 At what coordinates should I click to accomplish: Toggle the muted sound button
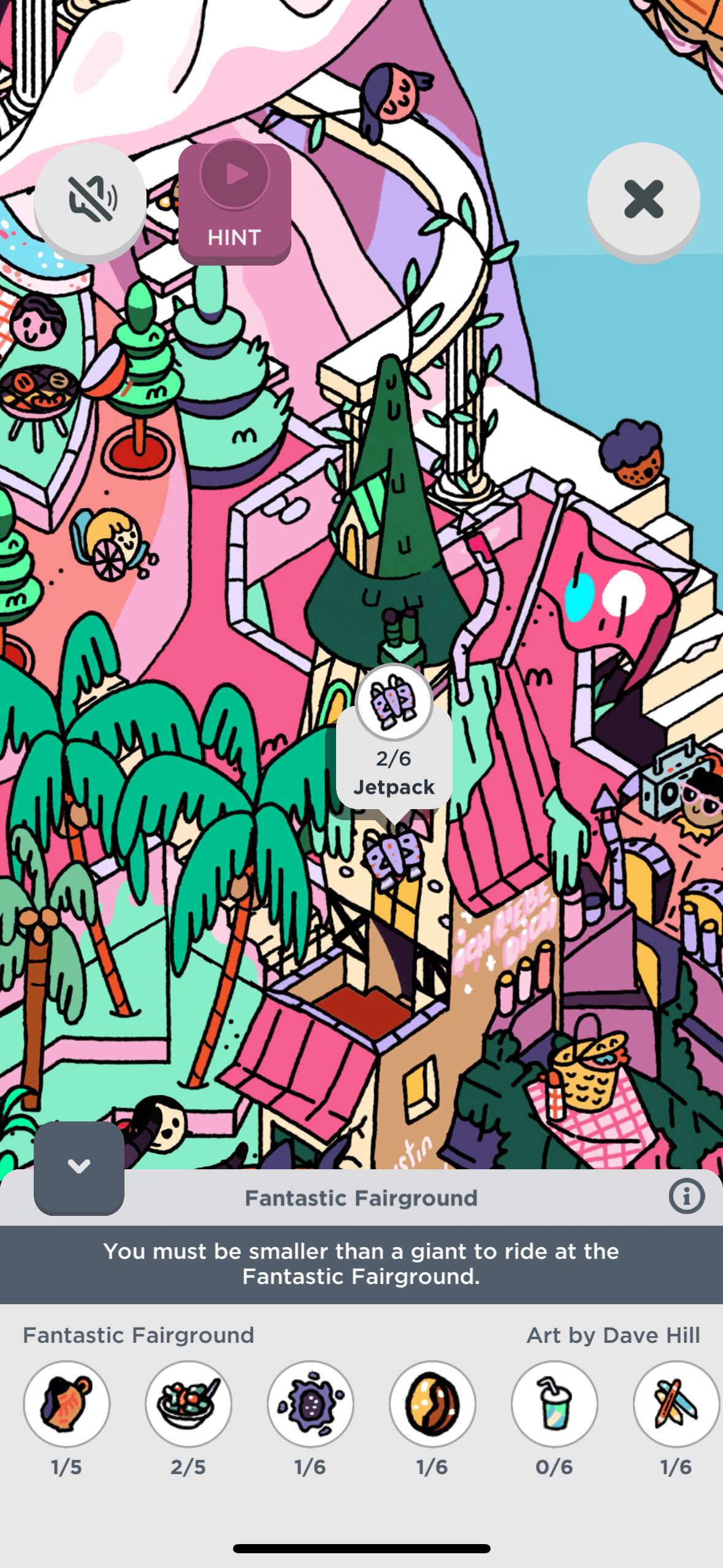point(90,199)
